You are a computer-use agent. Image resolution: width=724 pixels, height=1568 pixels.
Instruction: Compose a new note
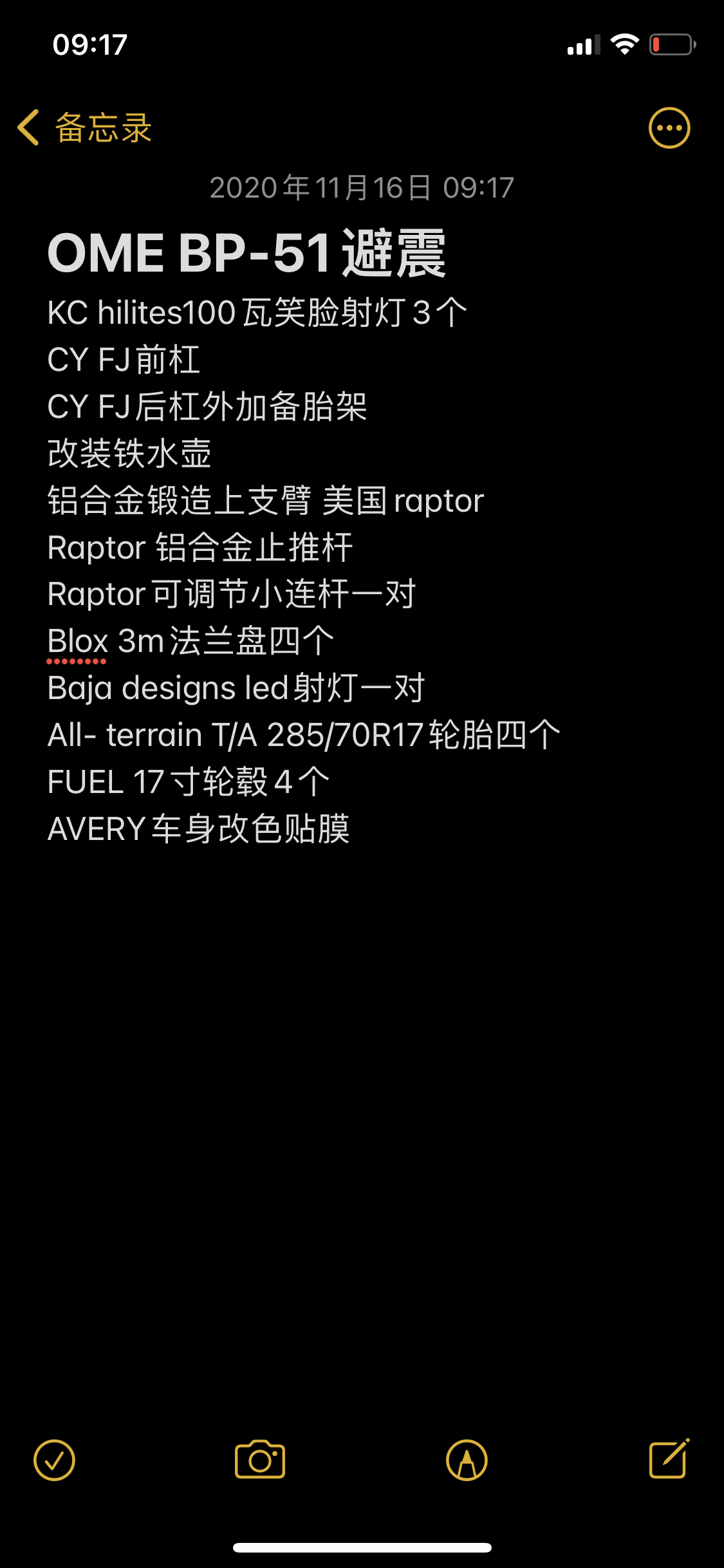point(669,1459)
